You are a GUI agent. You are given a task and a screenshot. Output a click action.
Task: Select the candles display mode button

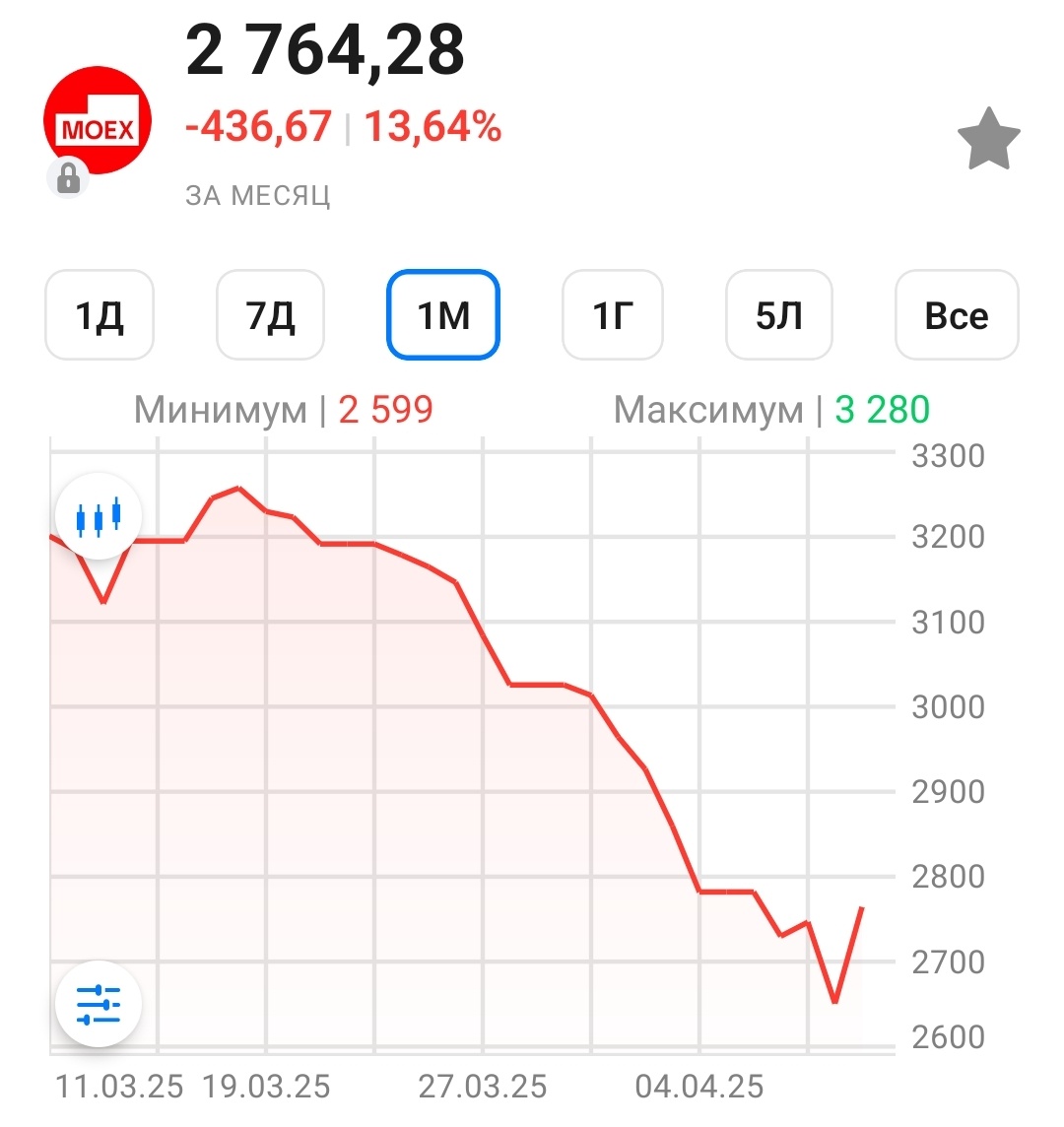point(99,516)
